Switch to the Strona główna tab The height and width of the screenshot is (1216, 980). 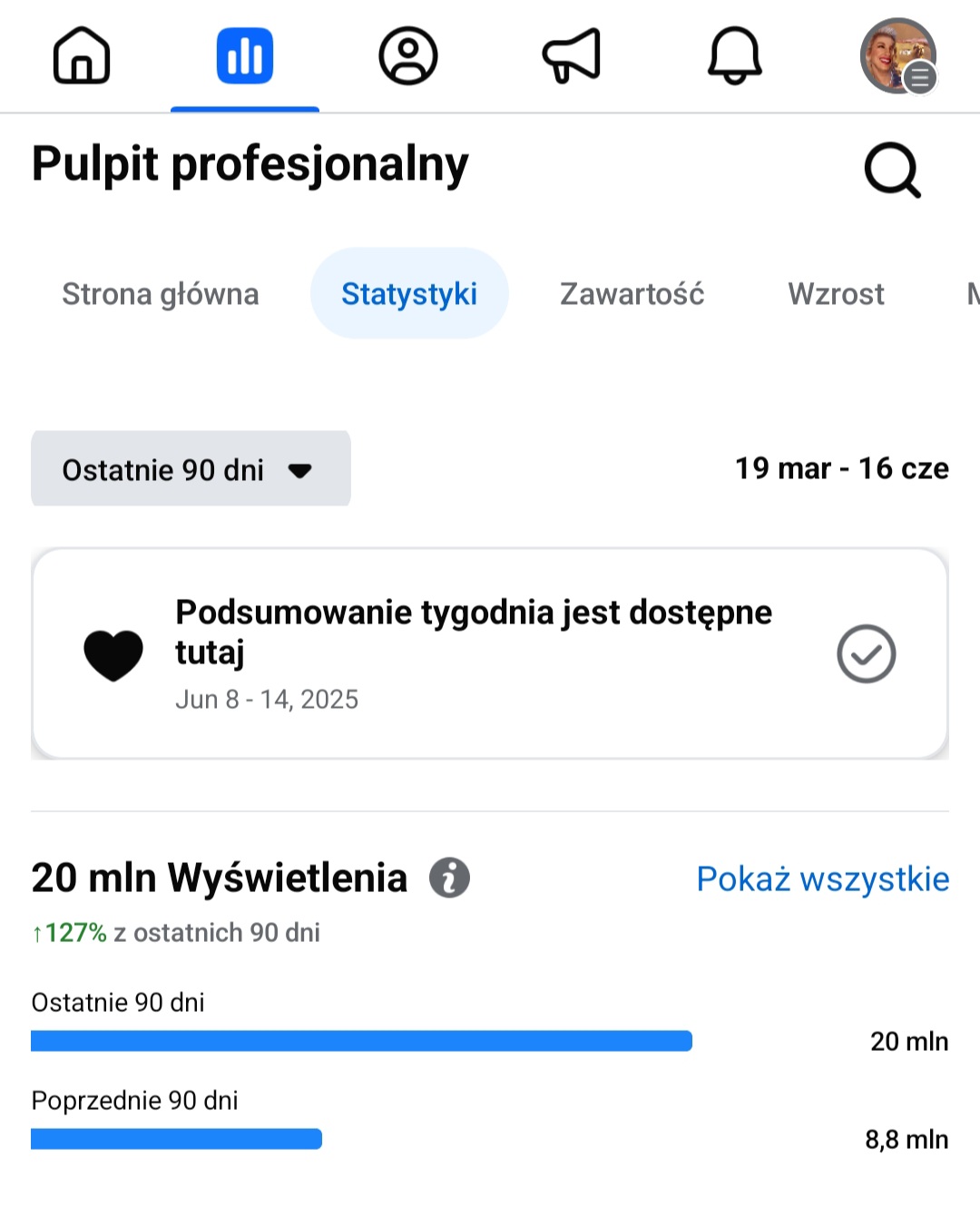pos(161,294)
